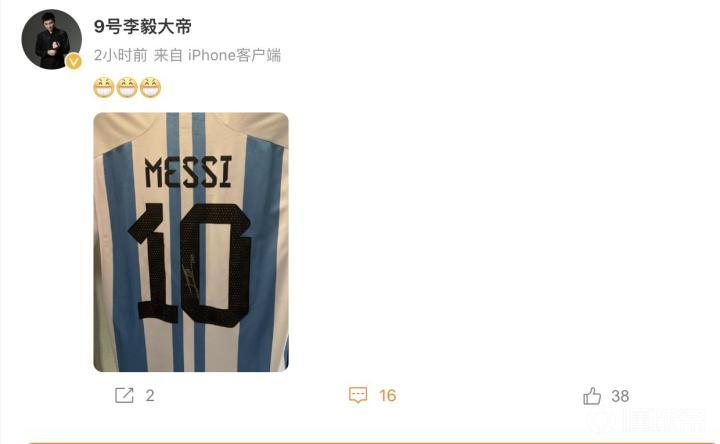Open the username 9号李毅大帝
Screen dimensions: 720x444
click(x=142, y=27)
